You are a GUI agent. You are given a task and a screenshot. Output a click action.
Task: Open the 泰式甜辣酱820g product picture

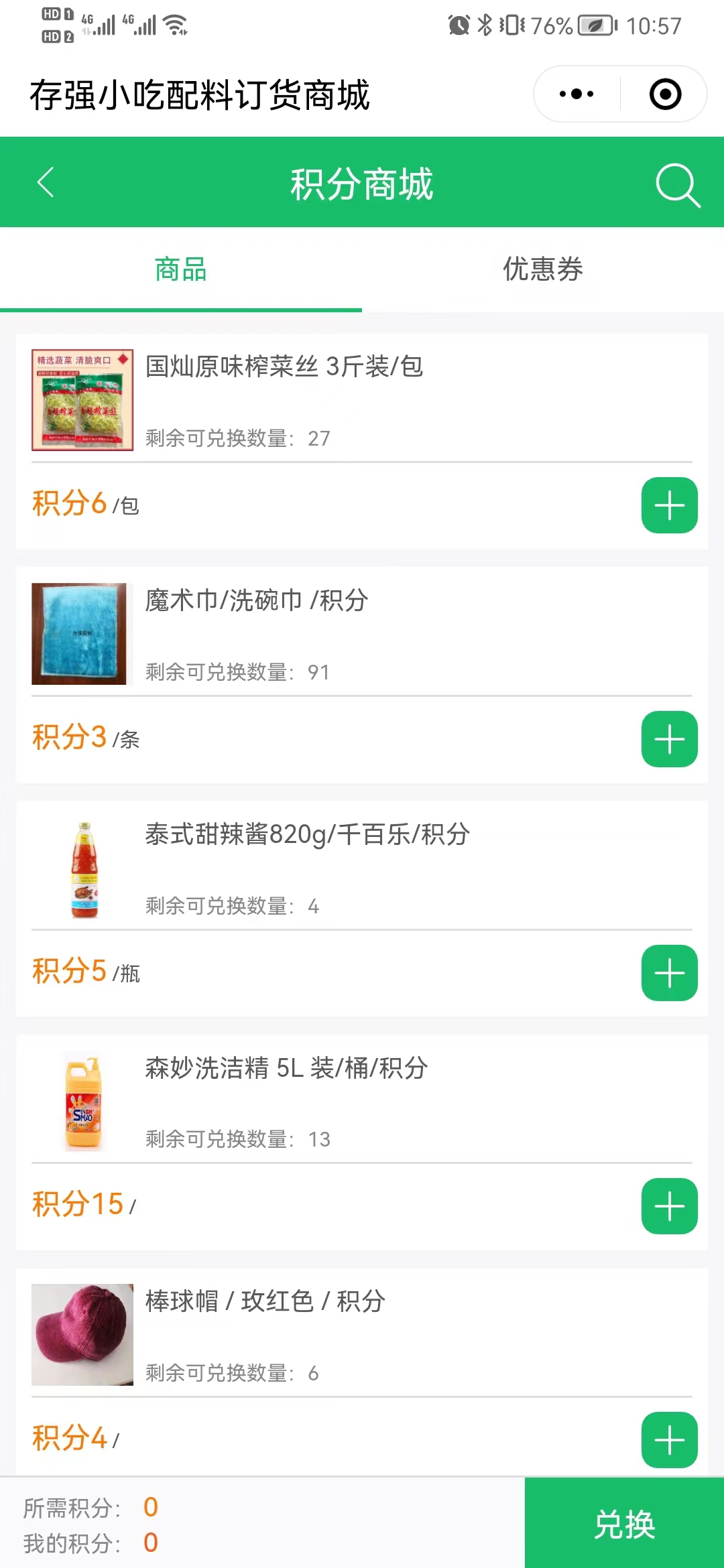(84, 869)
